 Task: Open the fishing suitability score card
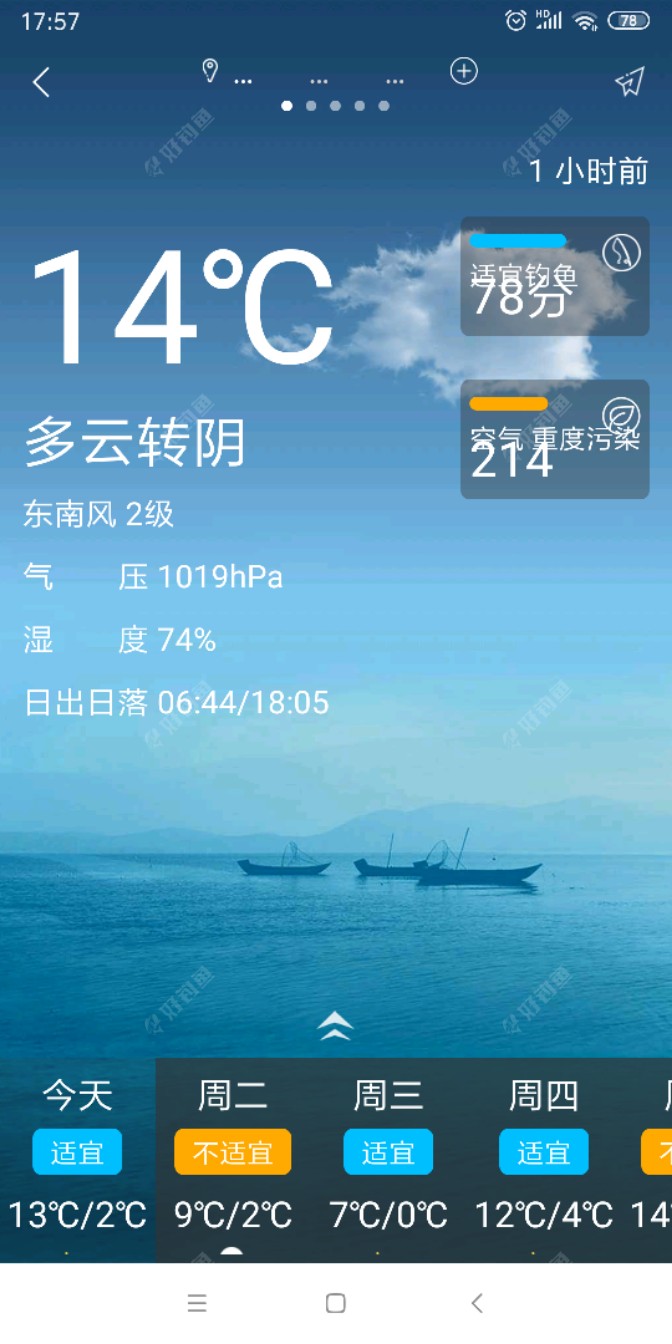click(554, 276)
